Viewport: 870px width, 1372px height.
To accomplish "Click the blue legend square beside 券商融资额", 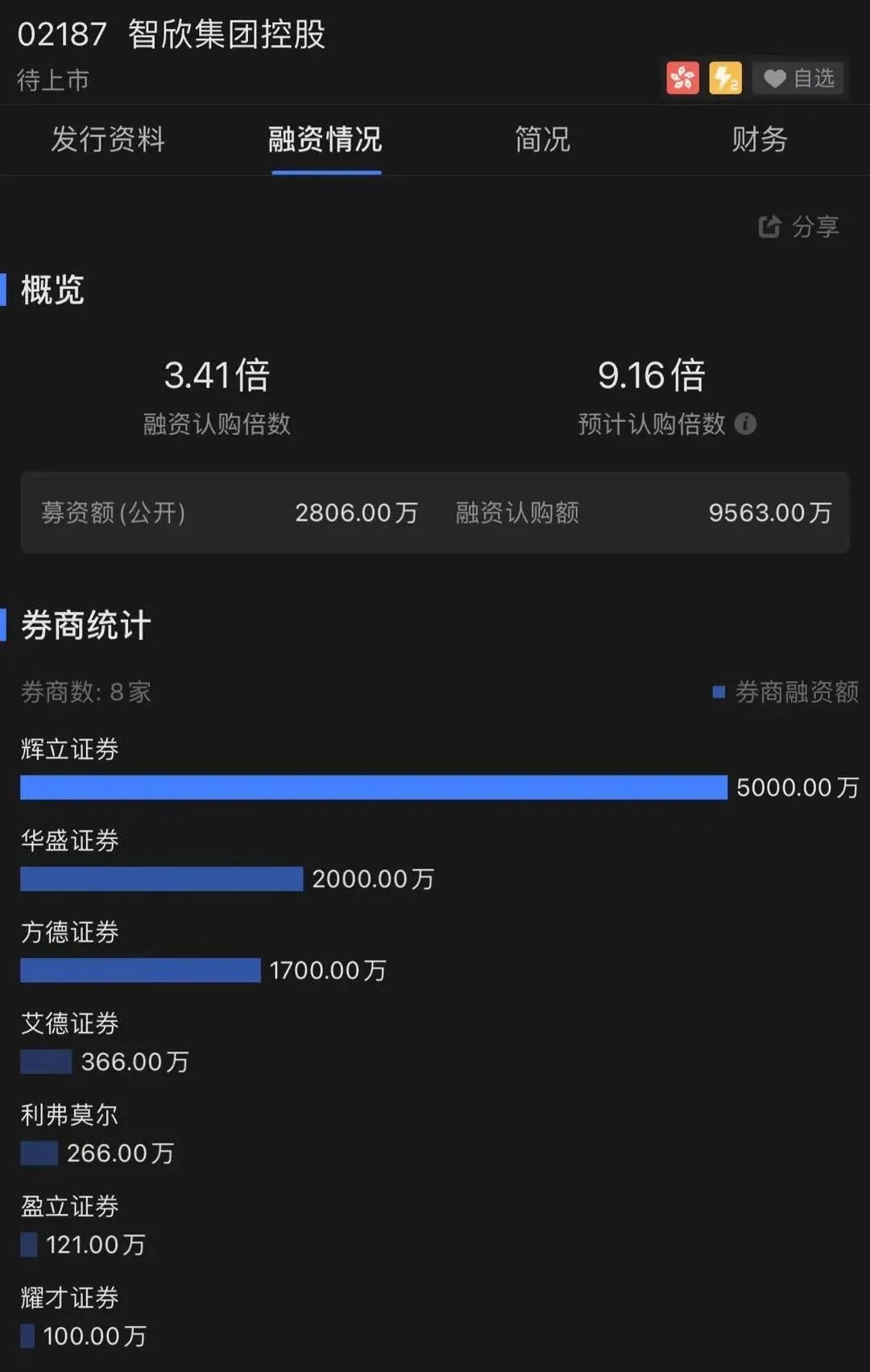I will click(719, 691).
